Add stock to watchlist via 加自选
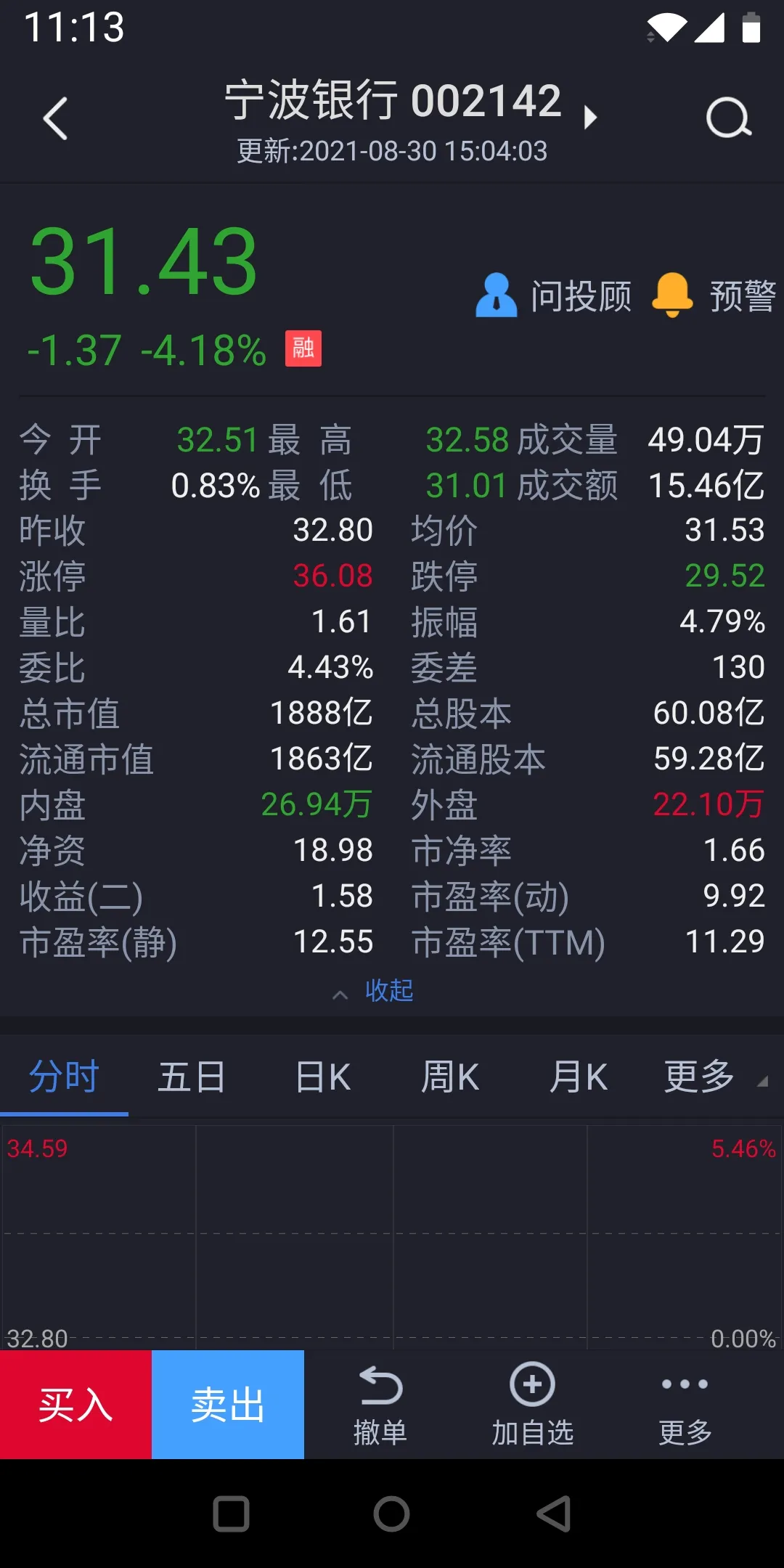Viewport: 784px width, 1568px height. click(x=533, y=1405)
